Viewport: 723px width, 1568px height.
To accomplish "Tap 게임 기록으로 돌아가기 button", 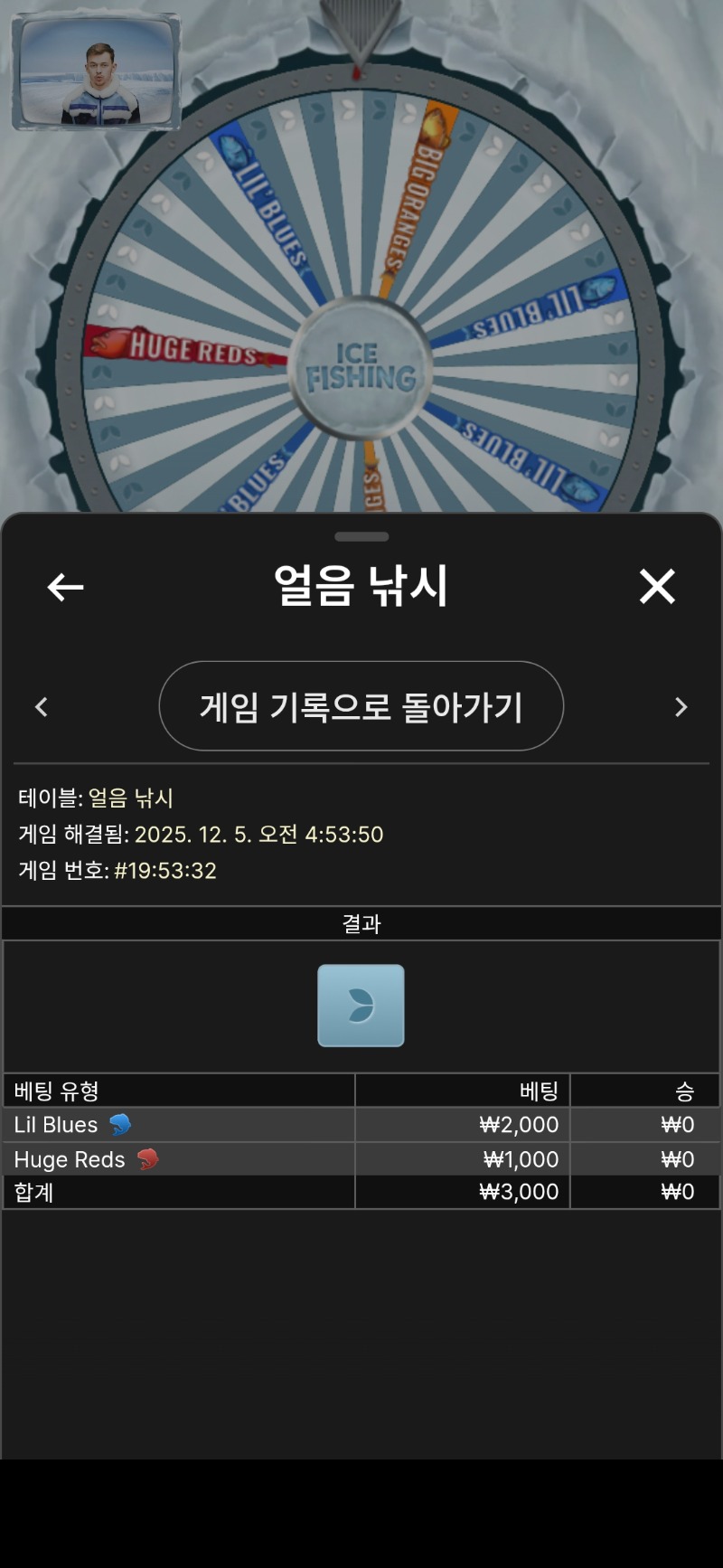I will pyautogui.click(x=361, y=706).
